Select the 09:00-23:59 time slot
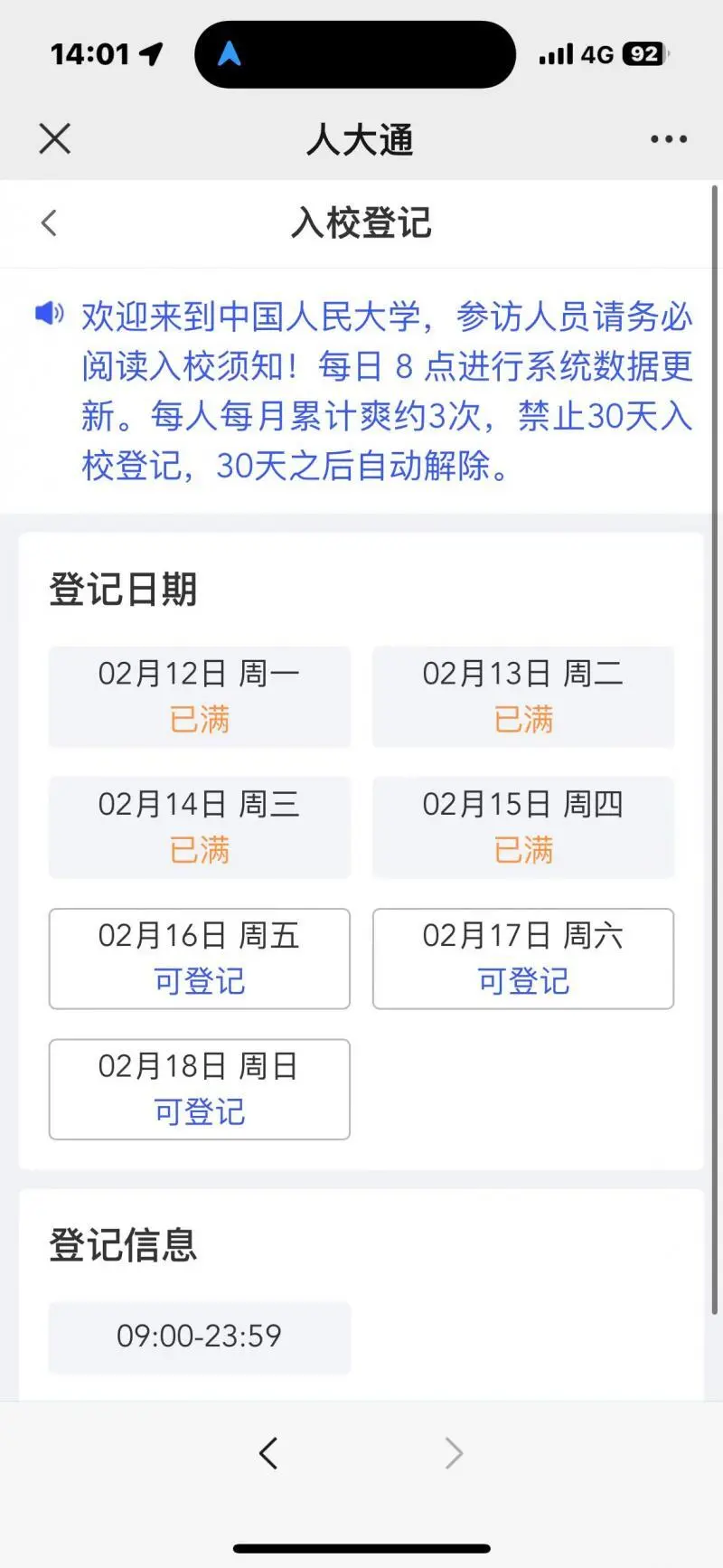The width and height of the screenshot is (723, 1568). 199,1337
